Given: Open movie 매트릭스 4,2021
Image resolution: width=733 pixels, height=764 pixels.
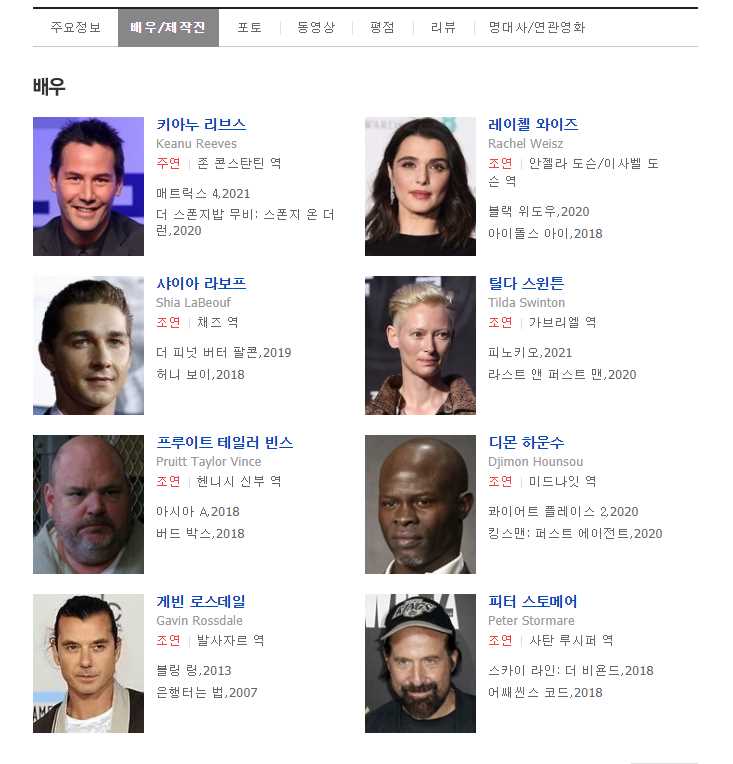Looking at the screenshot, I should 203,193.
